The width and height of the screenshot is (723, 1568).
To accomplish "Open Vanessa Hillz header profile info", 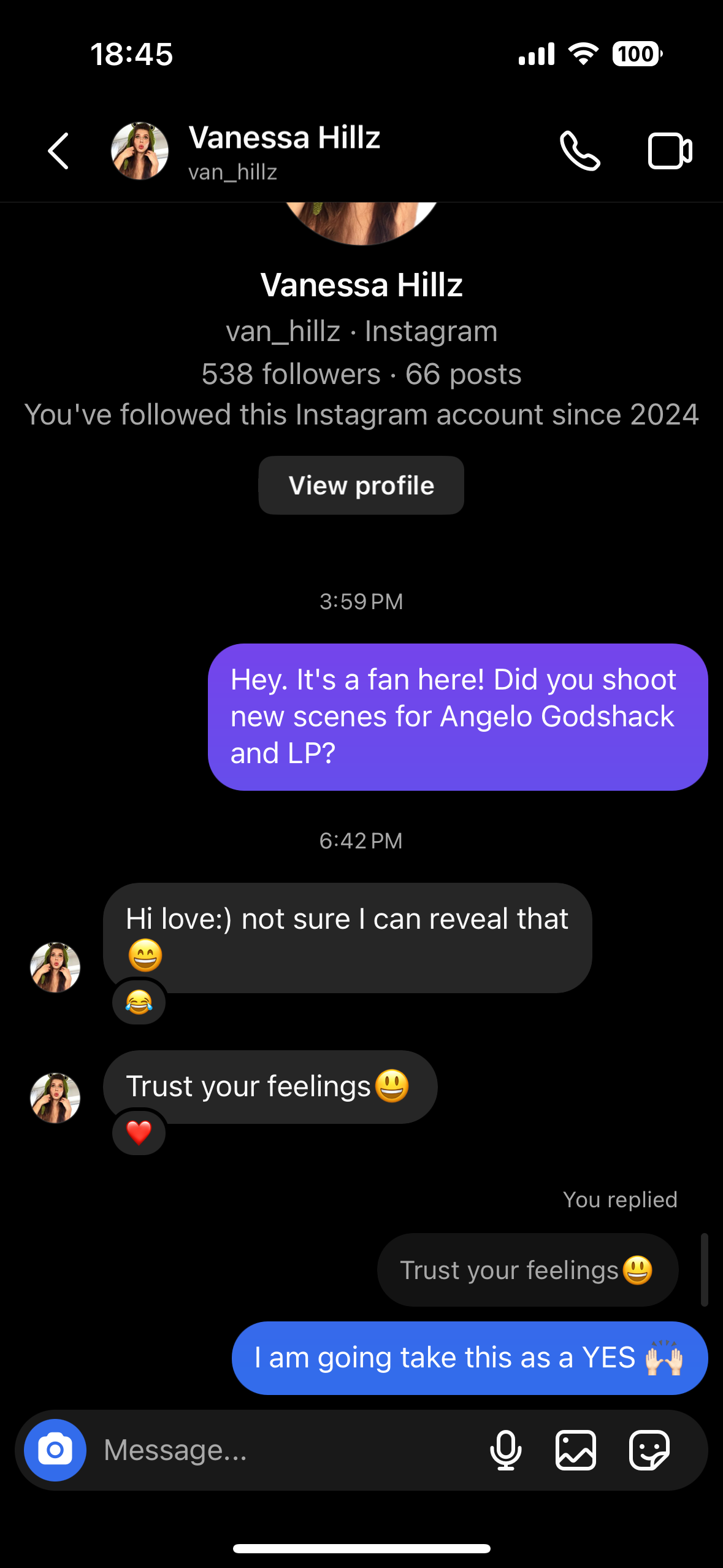I will pyautogui.click(x=284, y=151).
